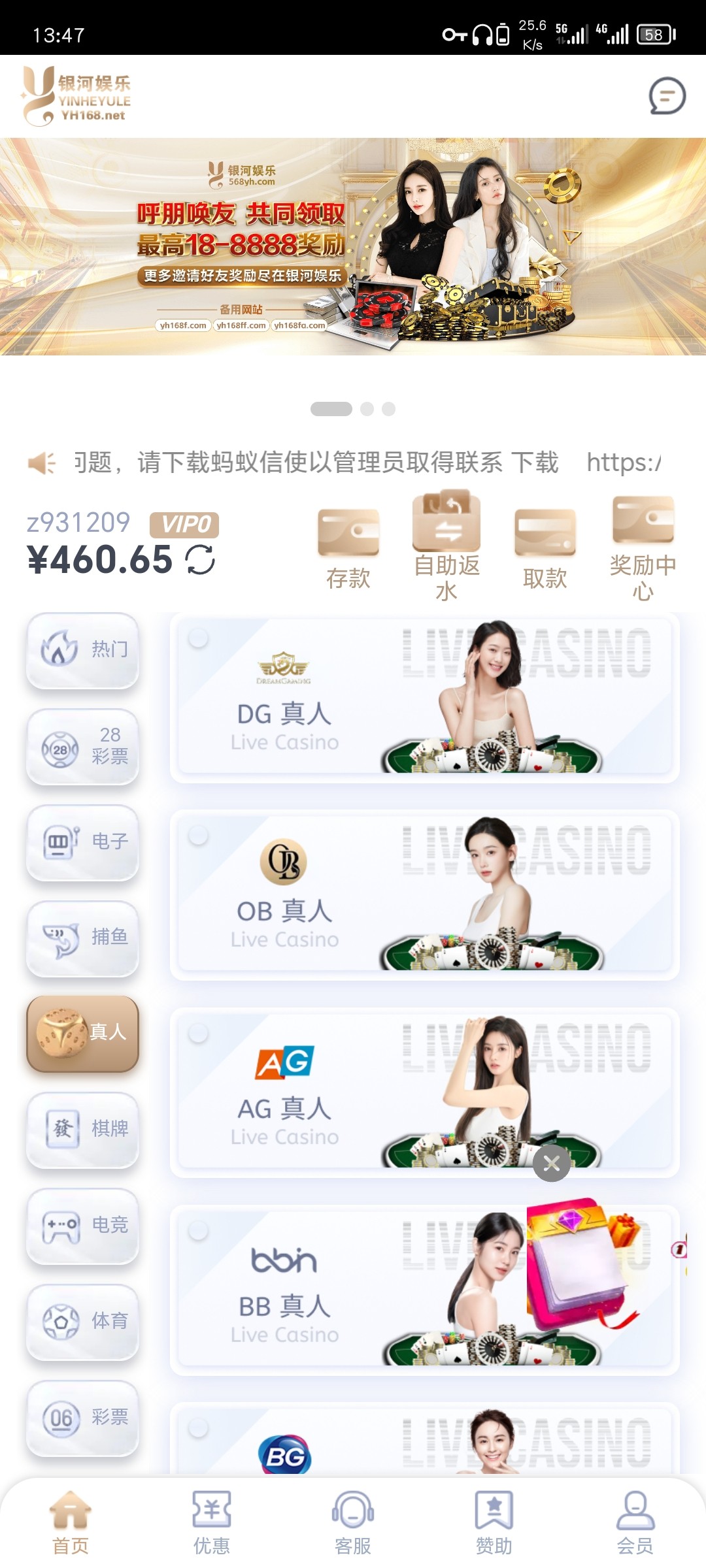Open the OB 真人 Live Casino card

point(425,894)
